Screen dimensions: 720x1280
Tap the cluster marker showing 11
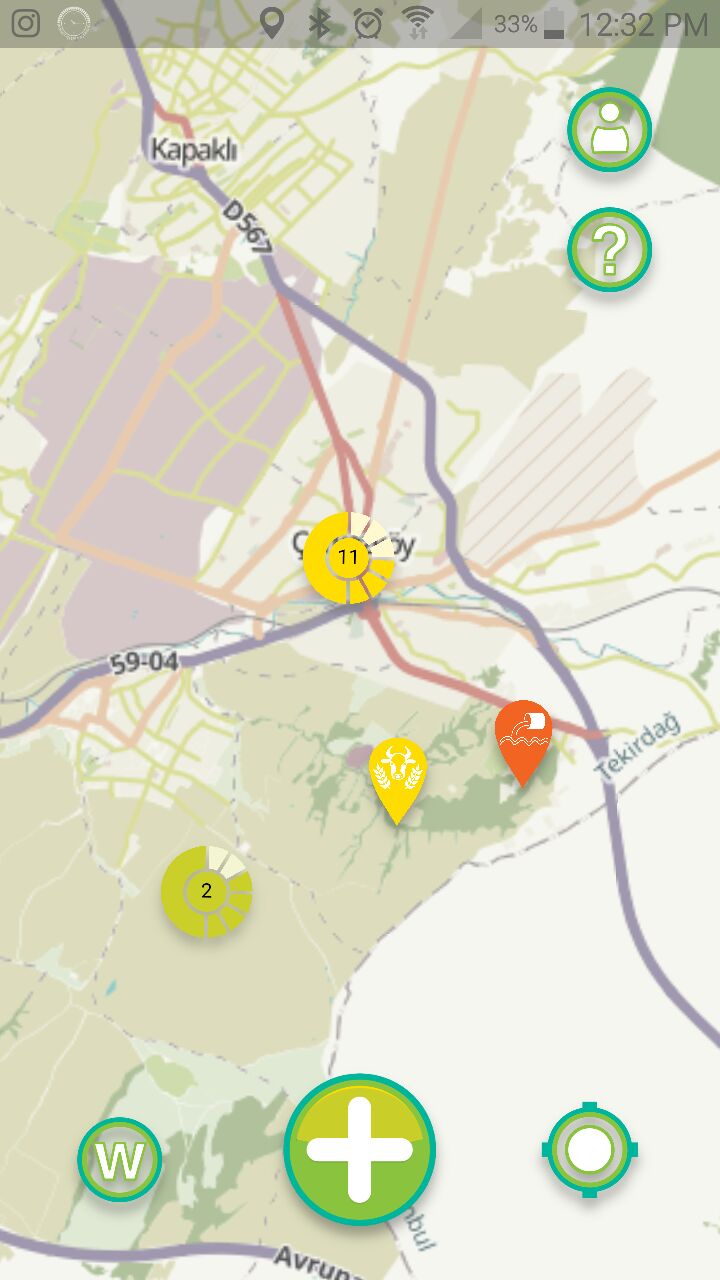(348, 558)
